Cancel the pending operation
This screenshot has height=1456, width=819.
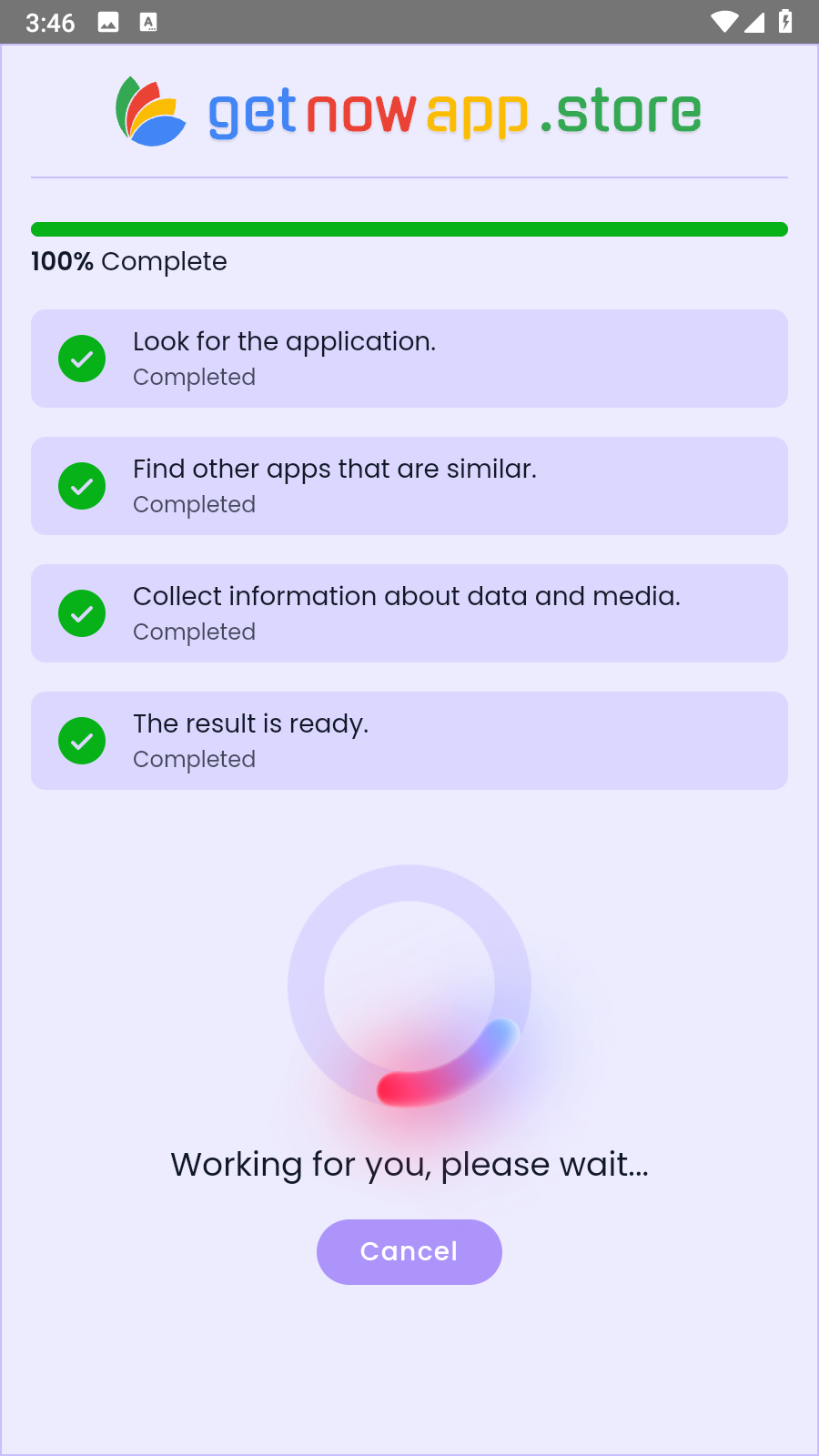409,1251
